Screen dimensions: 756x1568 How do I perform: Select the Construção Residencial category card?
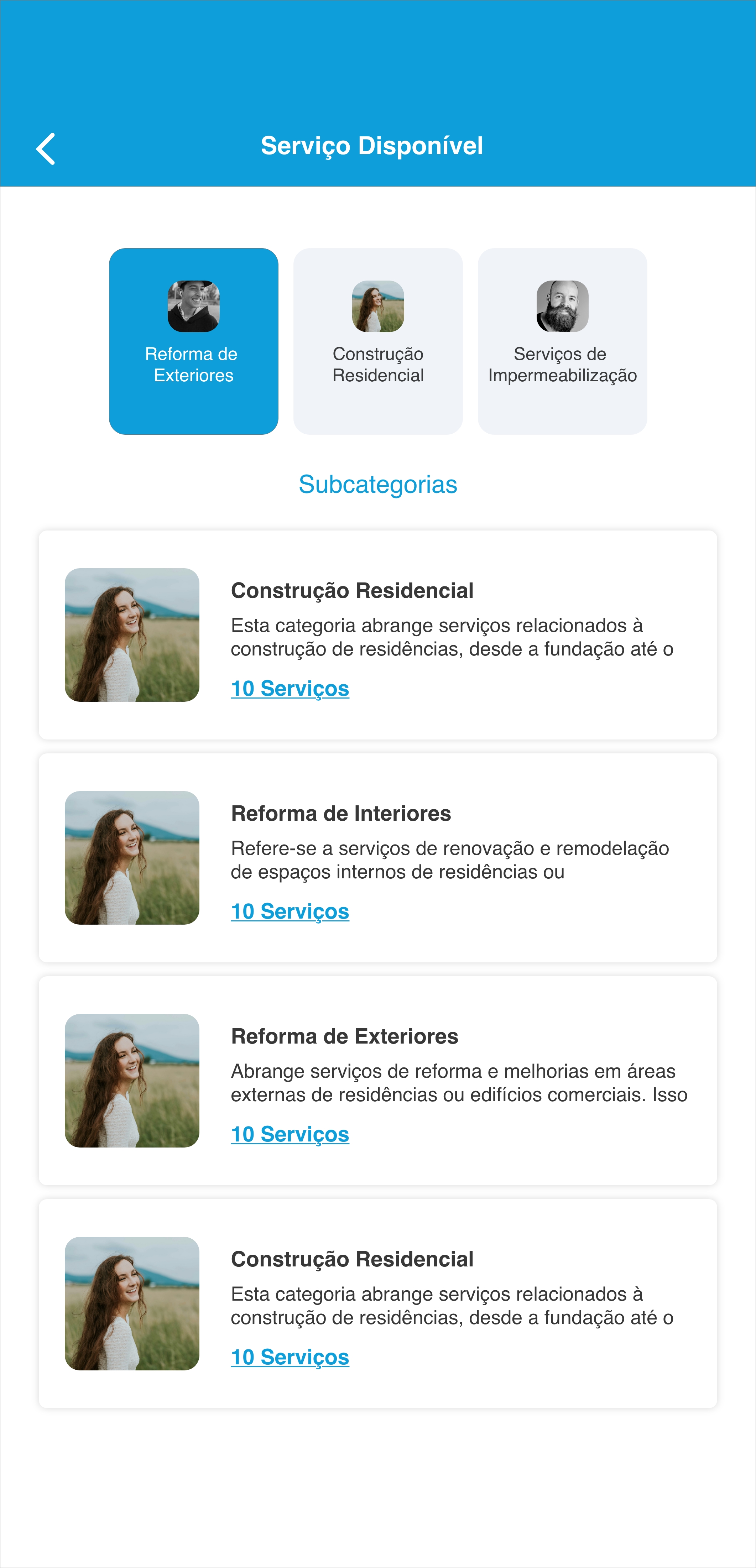(x=377, y=341)
